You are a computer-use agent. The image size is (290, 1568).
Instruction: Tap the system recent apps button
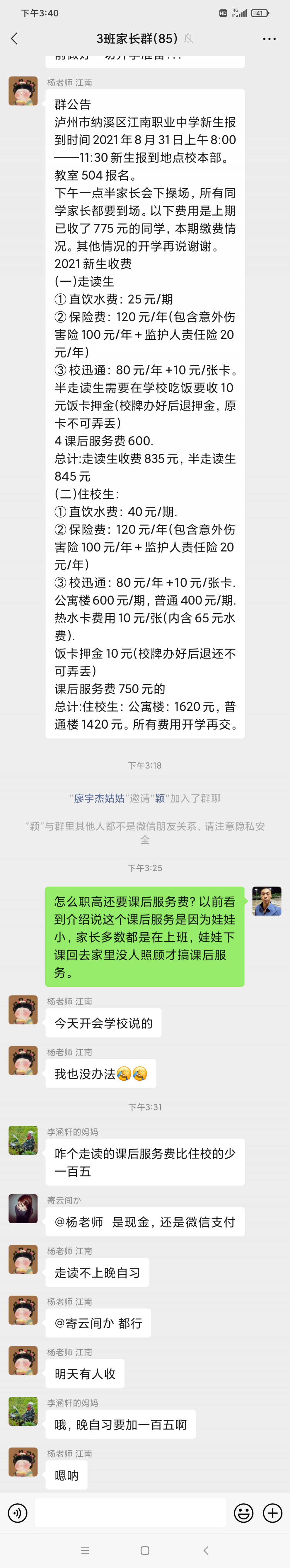(x=85, y=1550)
